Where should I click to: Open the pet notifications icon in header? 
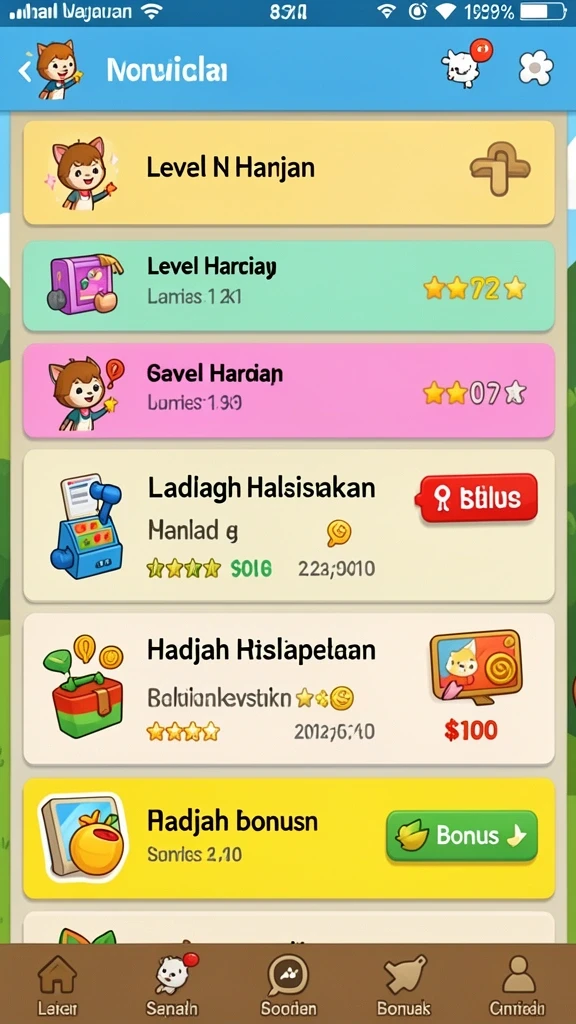tap(466, 64)
